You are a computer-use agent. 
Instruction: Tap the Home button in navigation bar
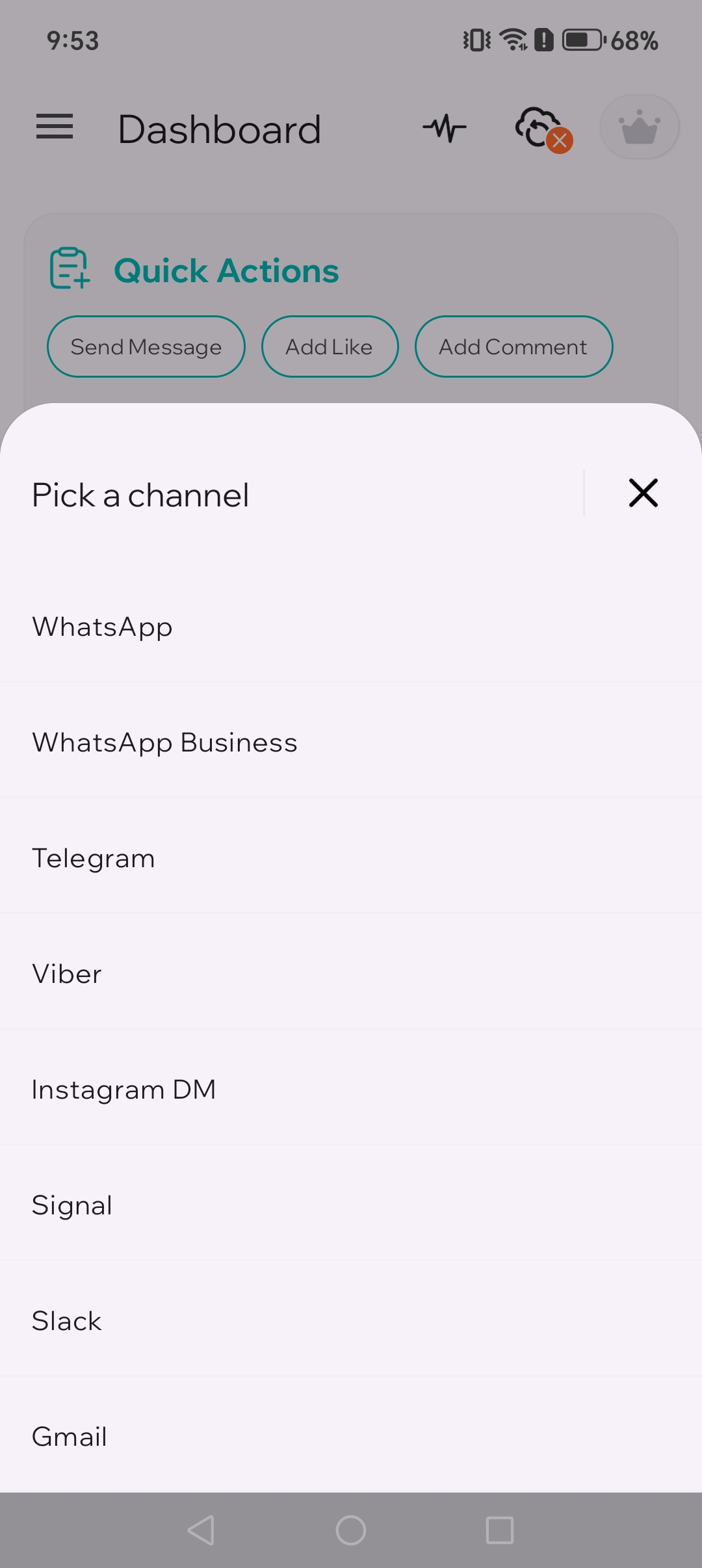(x=350, y=1531)
